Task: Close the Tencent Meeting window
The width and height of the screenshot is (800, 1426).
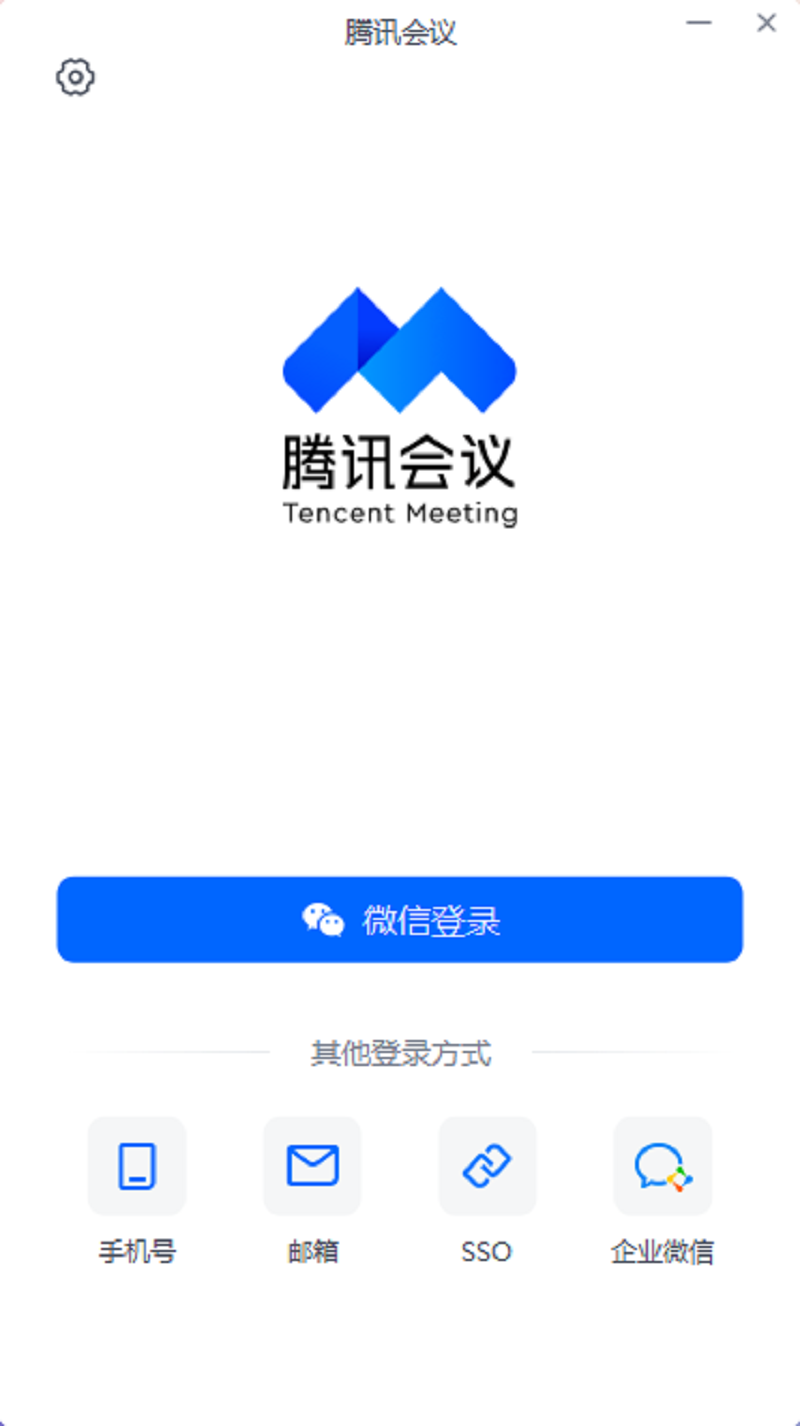Action: click(767, 23)
